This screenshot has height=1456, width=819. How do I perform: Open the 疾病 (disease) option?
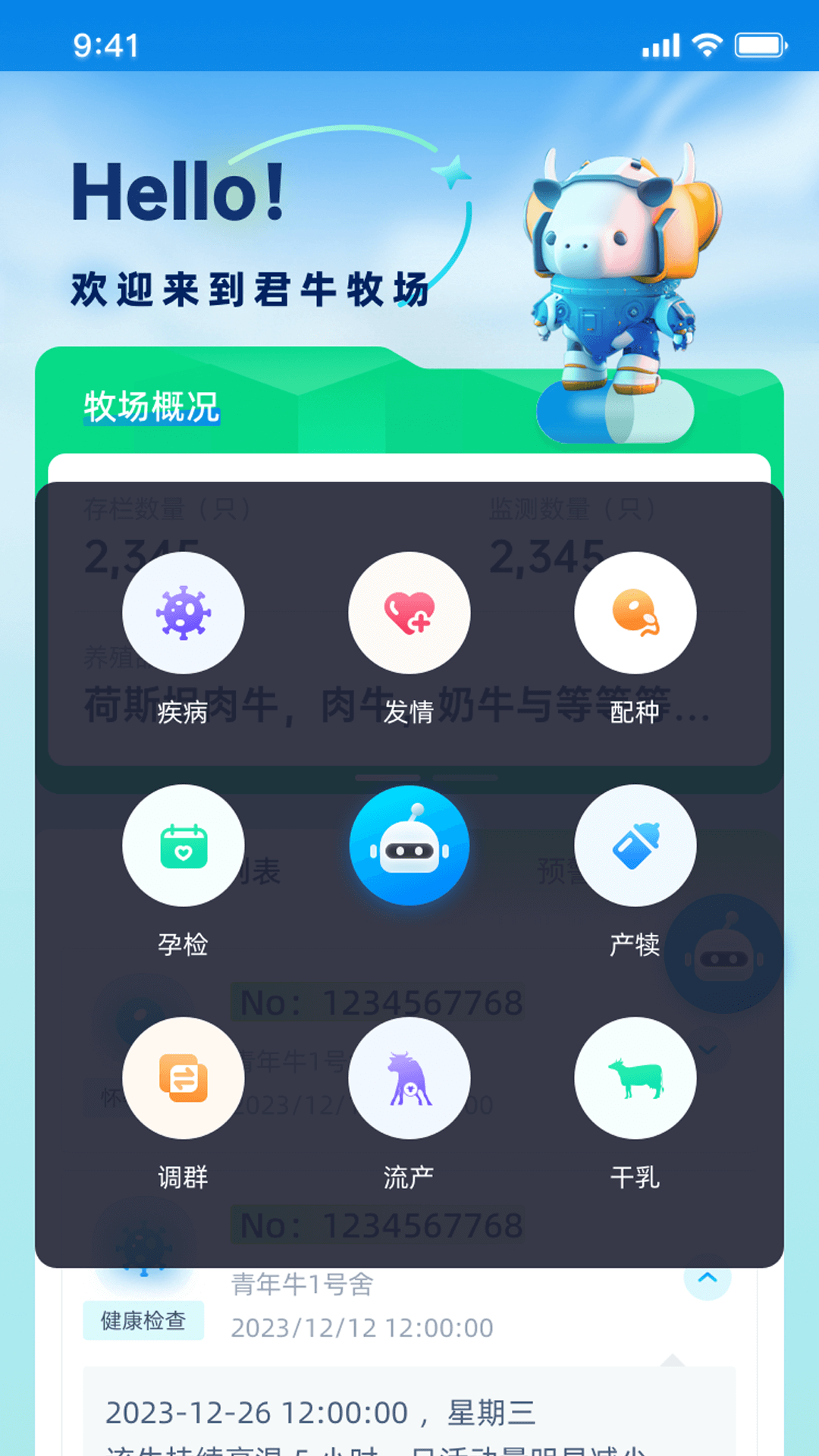coord(183,613)
